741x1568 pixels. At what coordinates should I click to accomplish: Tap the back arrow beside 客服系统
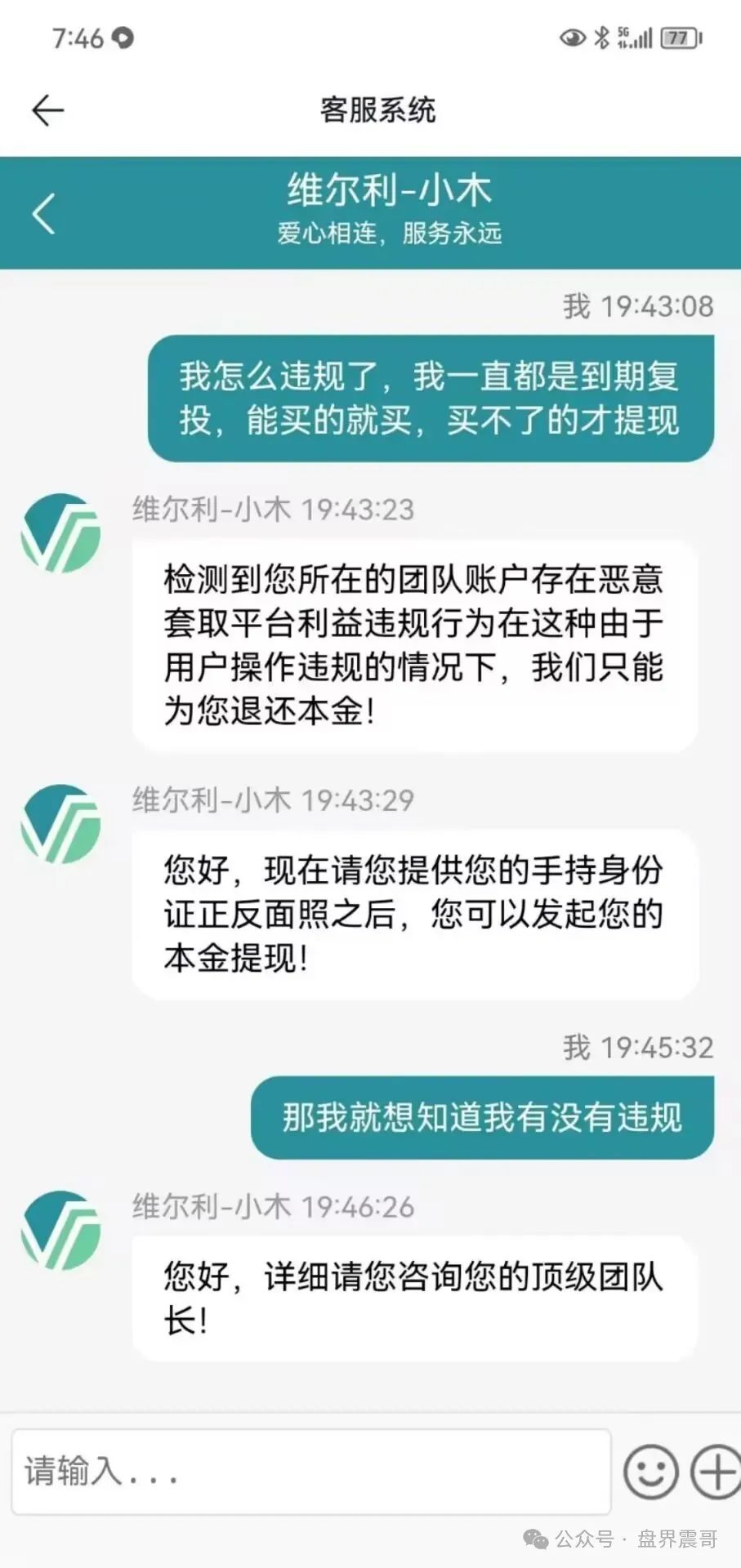pyautogui.click(x=47, y=110)
